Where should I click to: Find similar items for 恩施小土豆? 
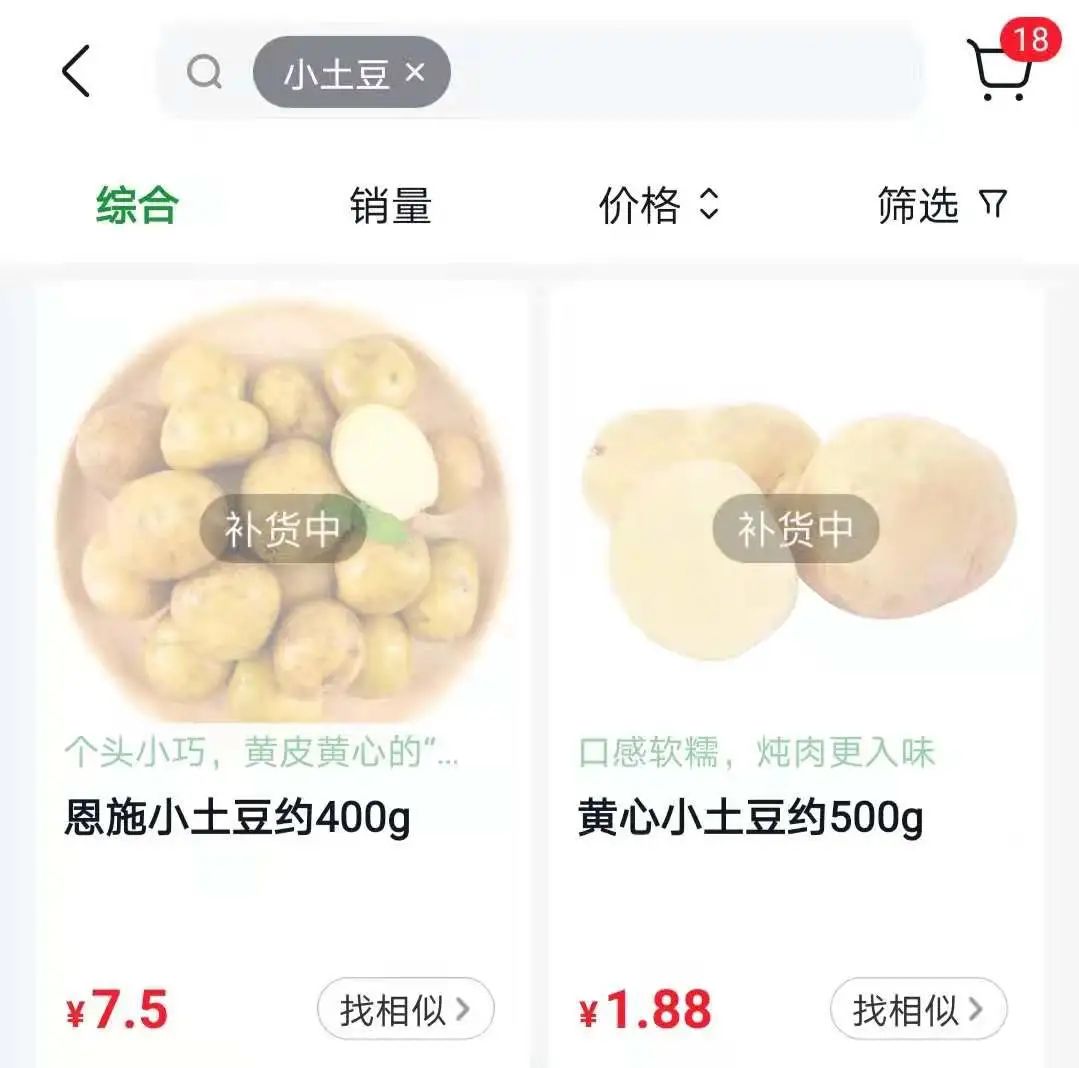[405, 1010]
